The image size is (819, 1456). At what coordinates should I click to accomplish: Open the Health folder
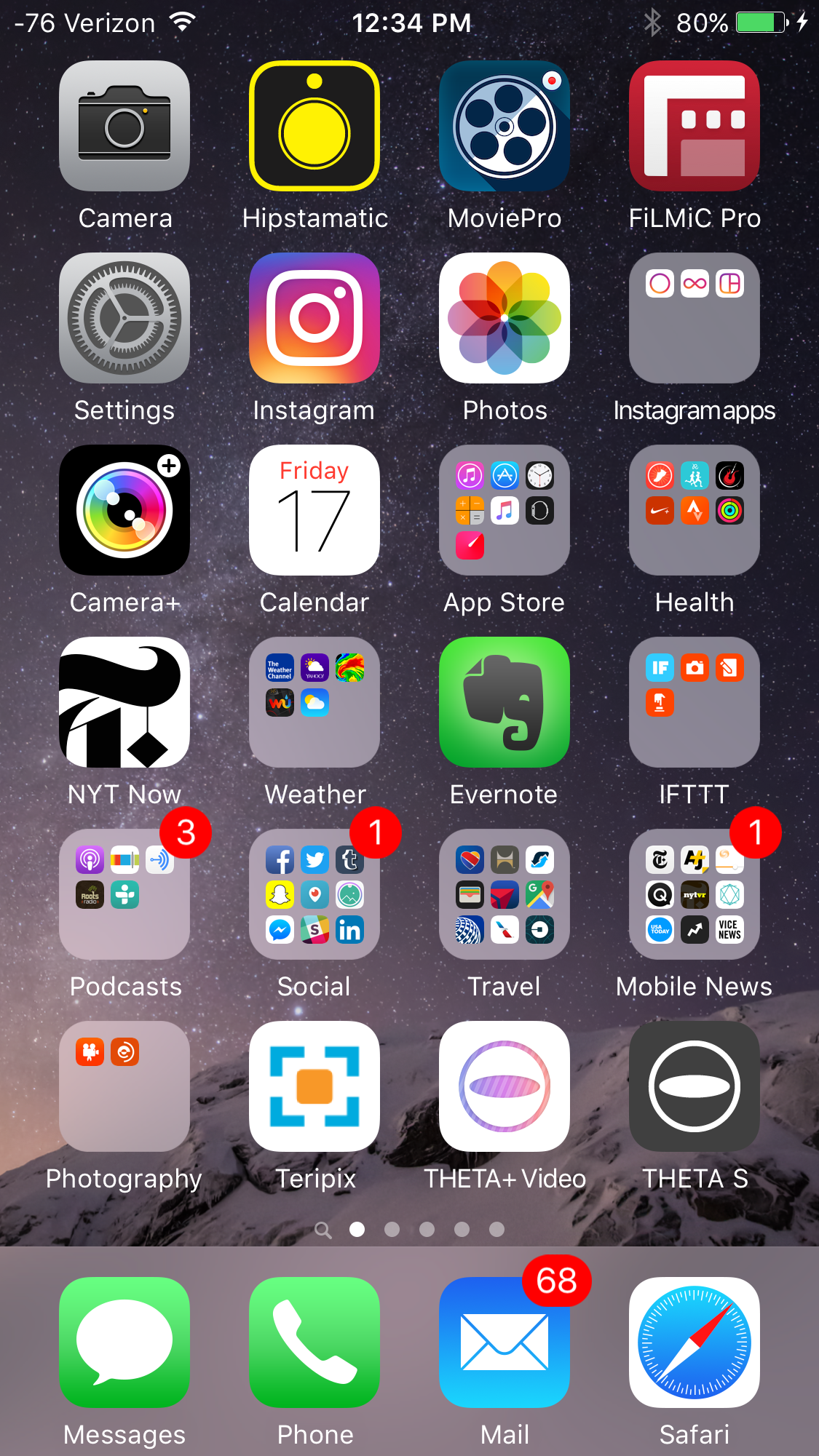point(695,510)
